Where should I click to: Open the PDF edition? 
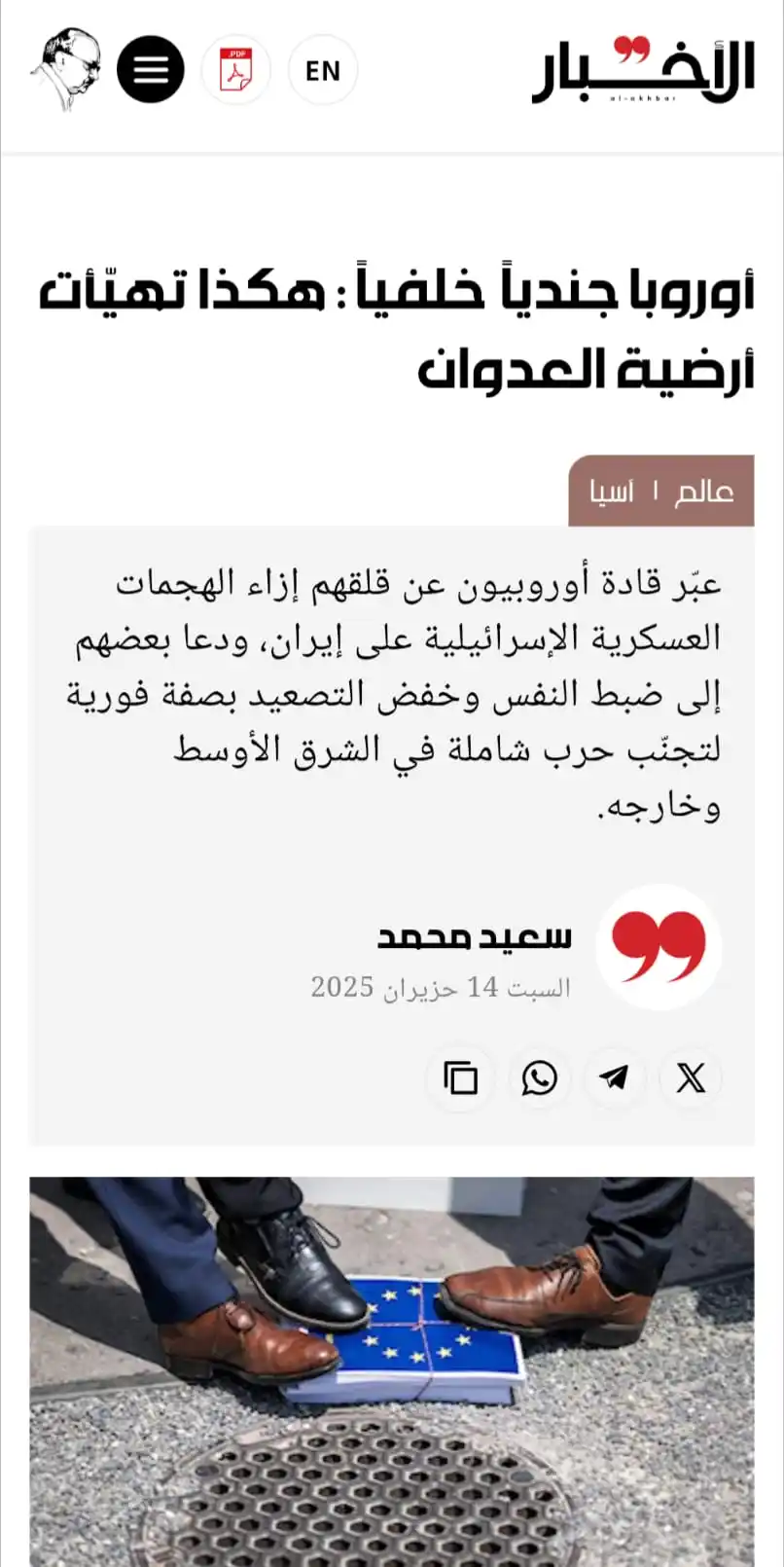tap(235, 70)
